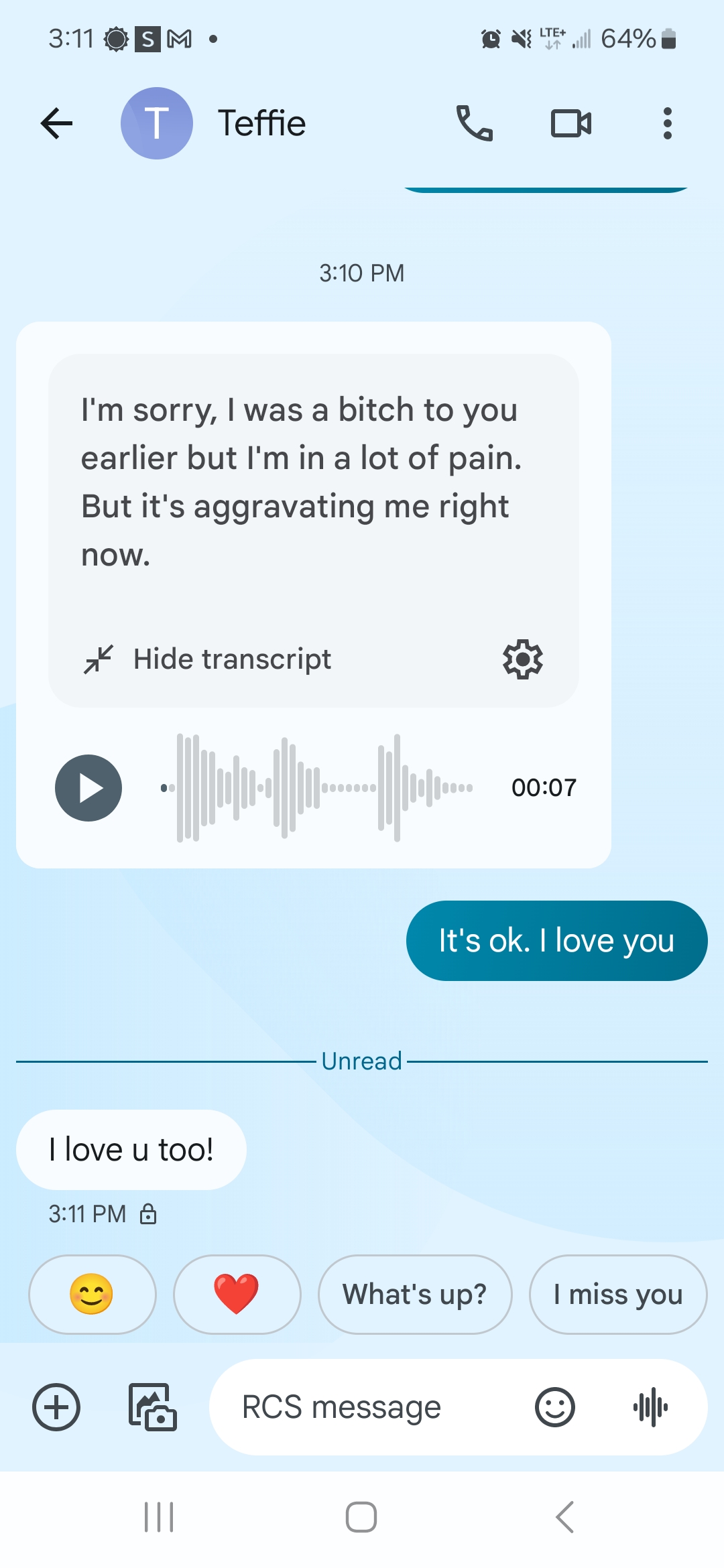Tap the system home button
The height and width of the screenshot is (1568, 724).
(361, 1517)
